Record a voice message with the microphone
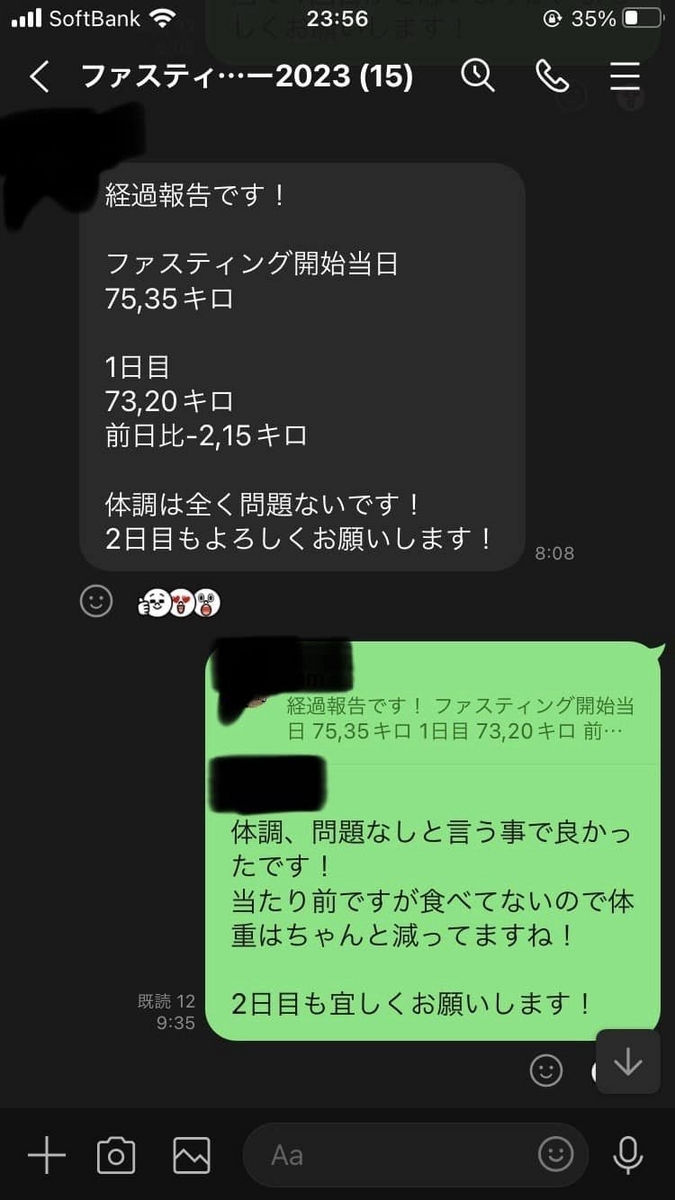 click(628, 1156)
